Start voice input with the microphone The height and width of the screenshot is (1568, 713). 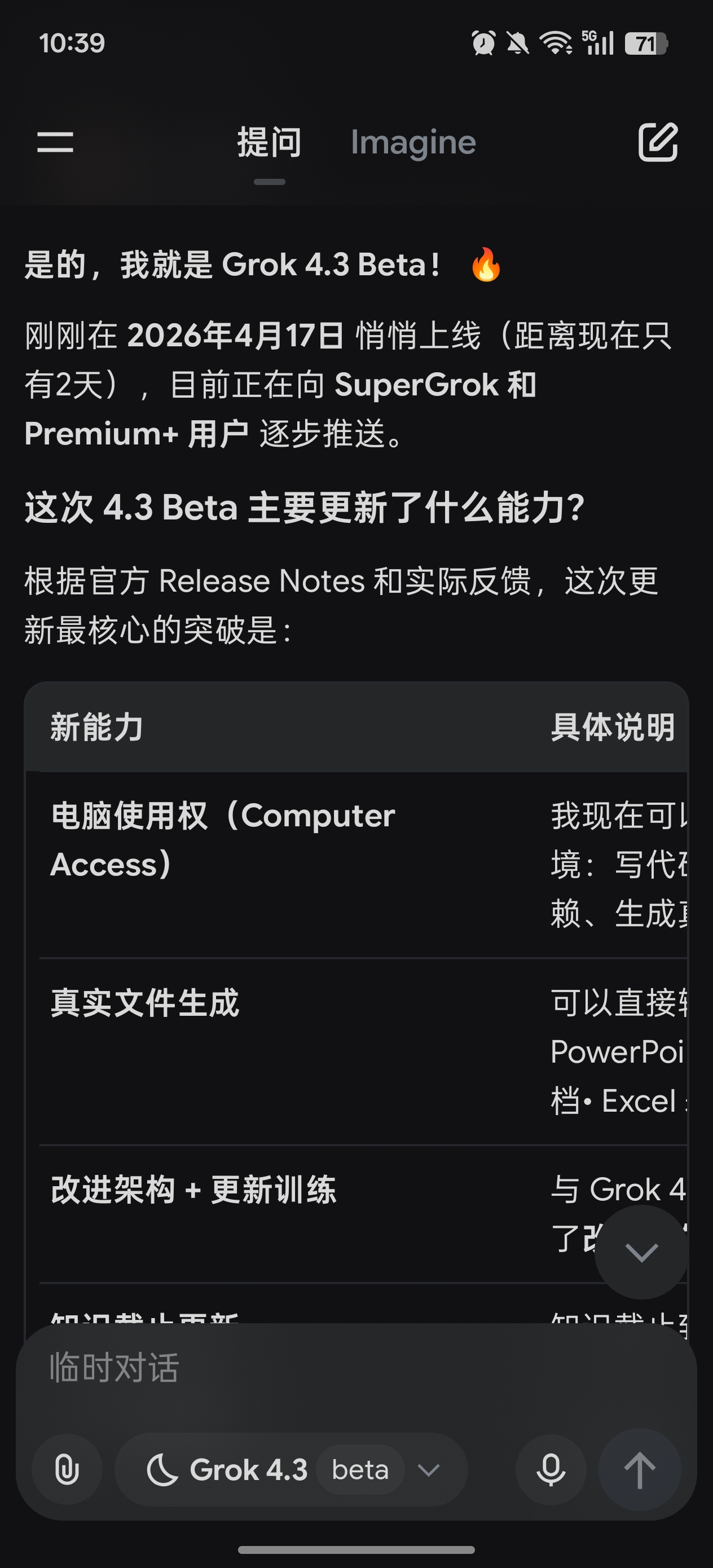[x=551, y=1469]
